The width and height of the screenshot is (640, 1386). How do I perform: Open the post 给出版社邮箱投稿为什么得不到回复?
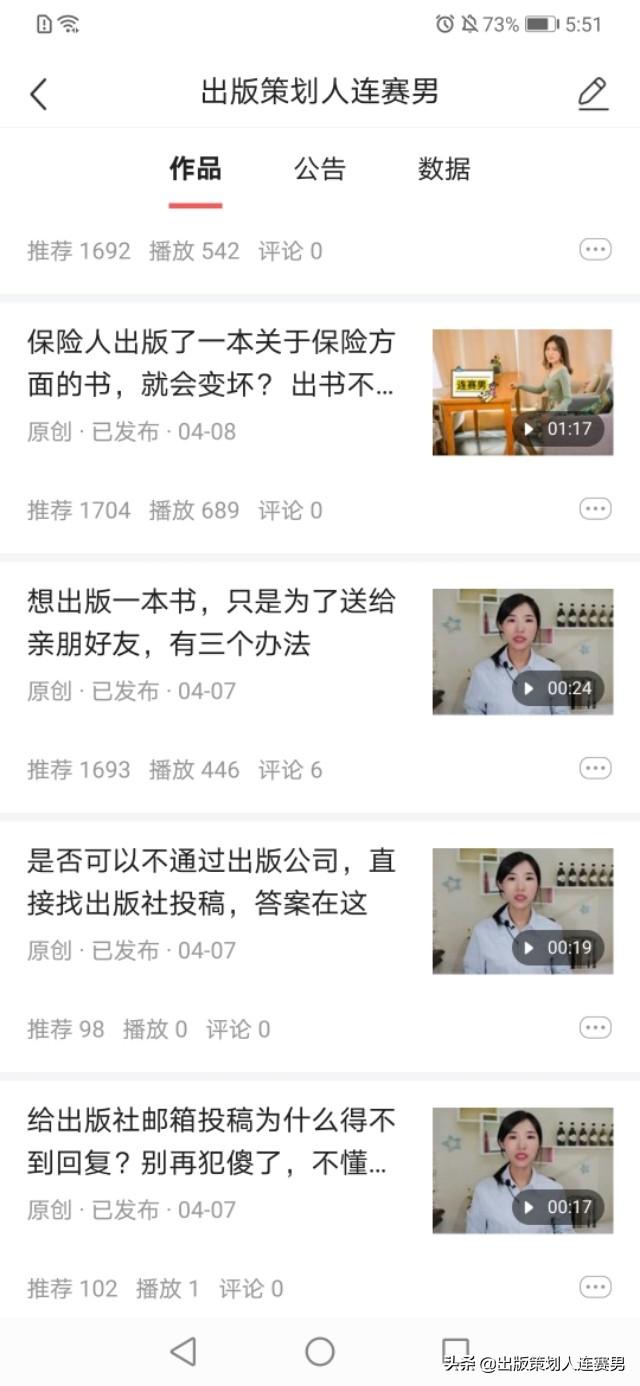211,1142
